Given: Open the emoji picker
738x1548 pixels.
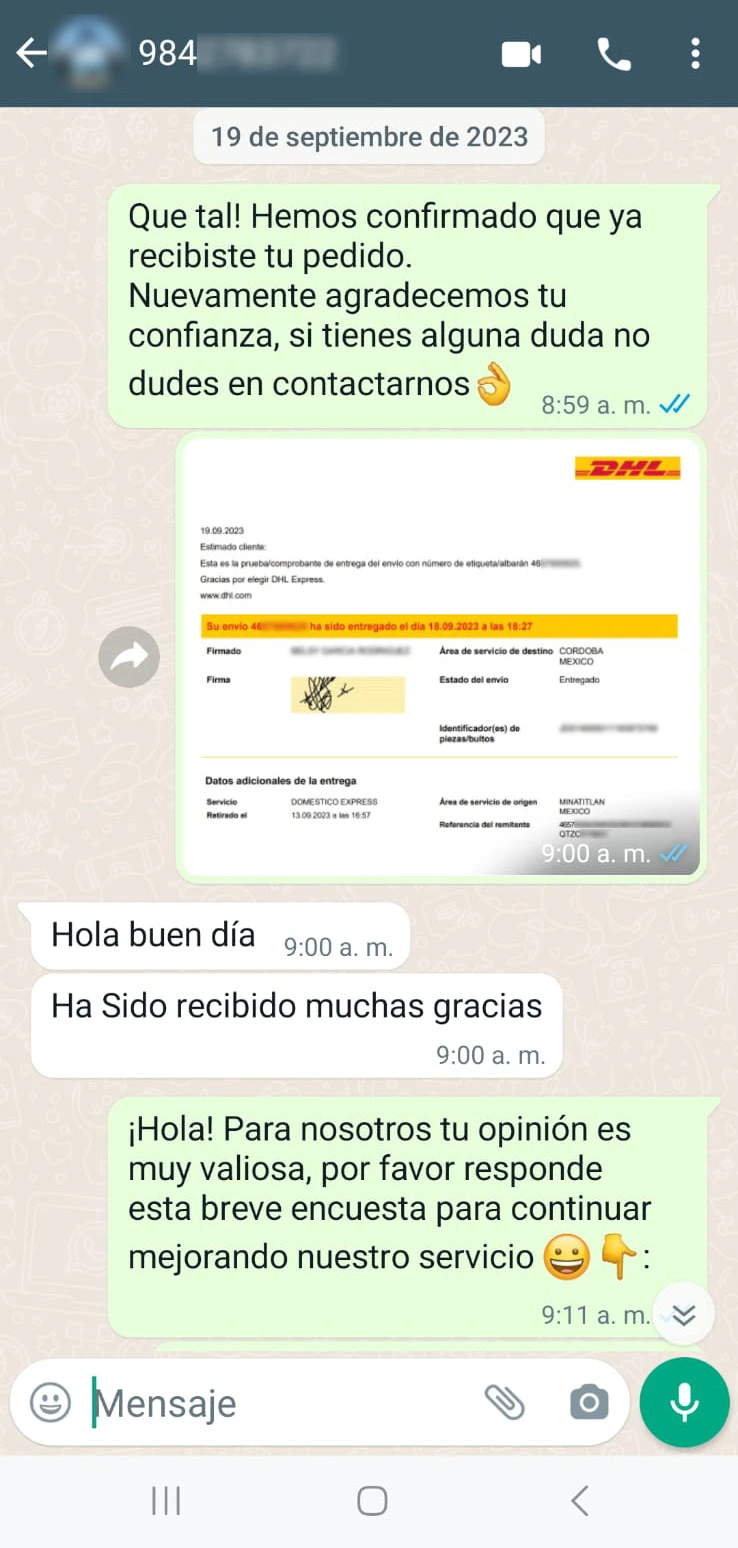Looking at the screenshot, I should [50, 1402].
